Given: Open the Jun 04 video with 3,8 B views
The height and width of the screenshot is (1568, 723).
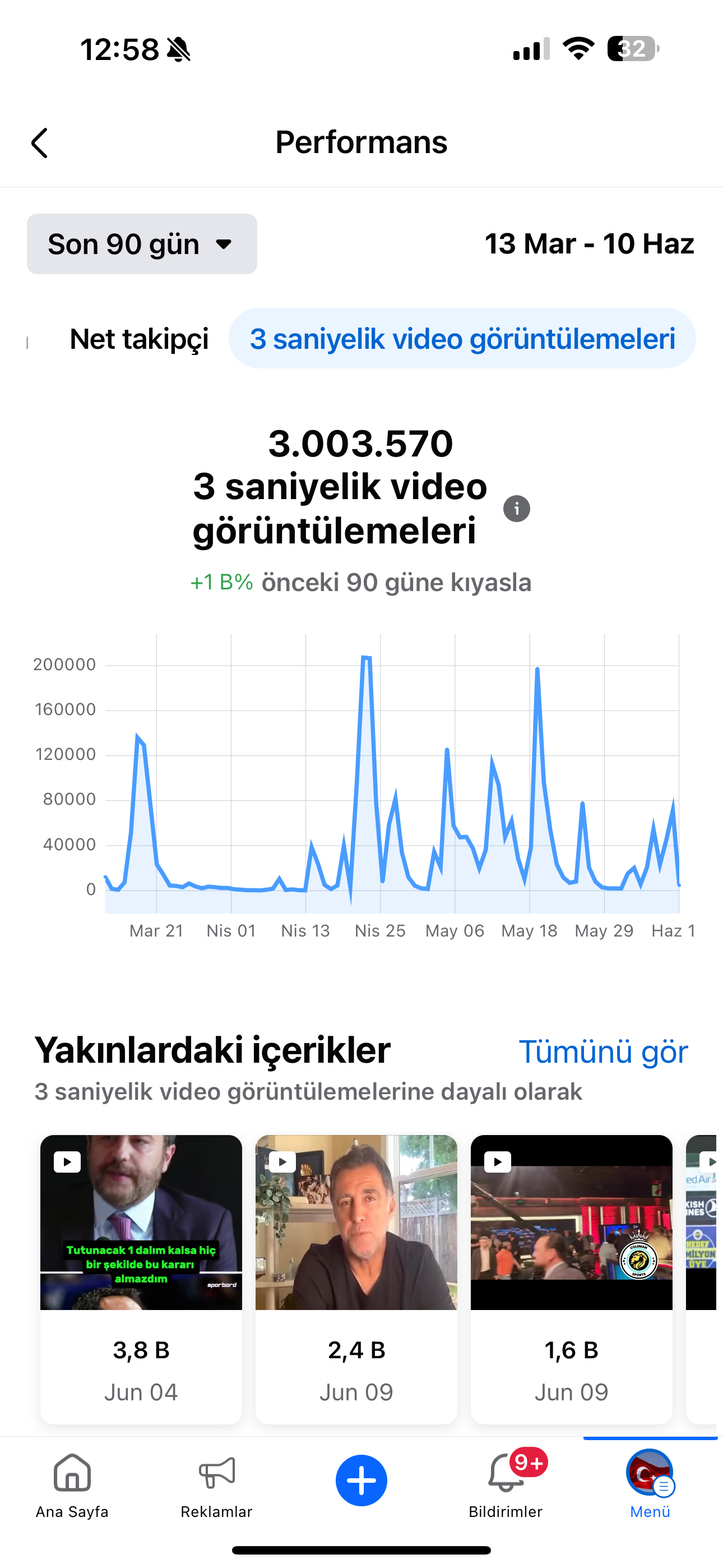Looking at the screenshot, I should pyautogui.click(x=141, y=1279).
